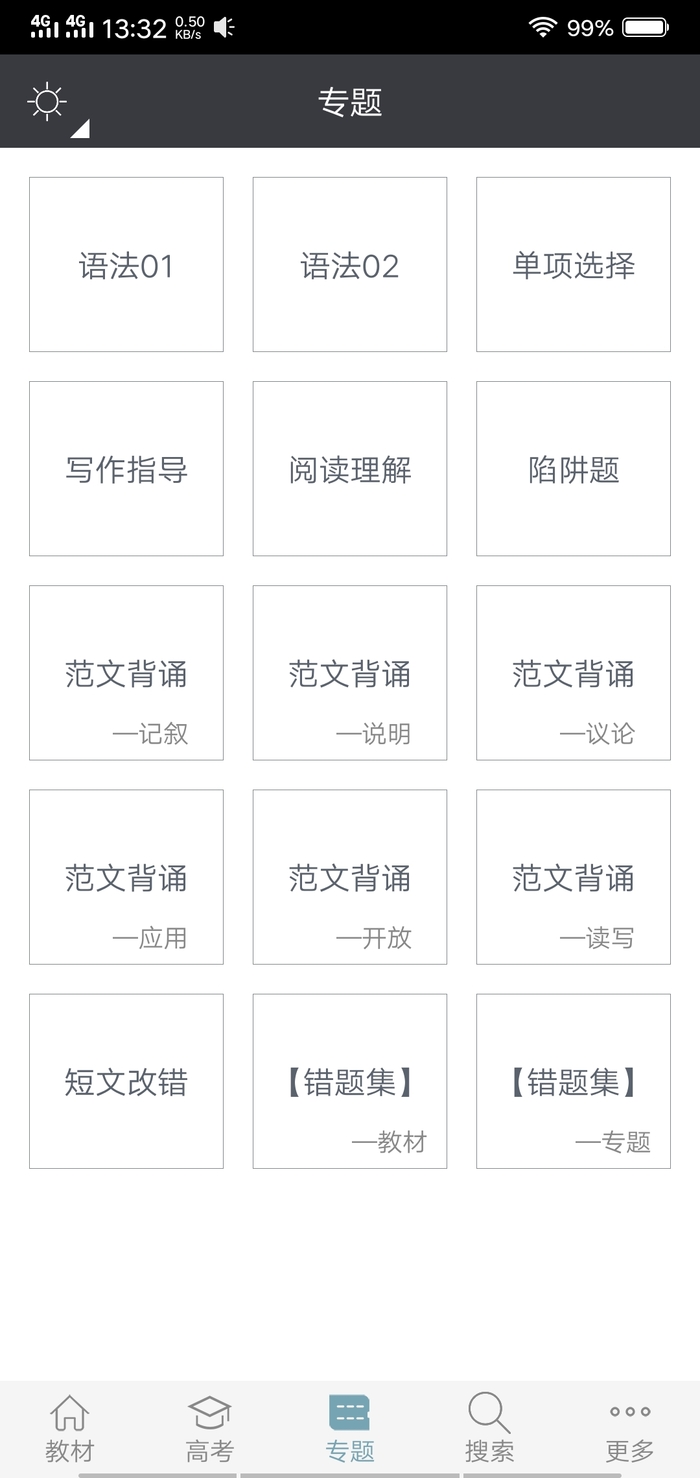
Task: Open 写作指导 section
Action: tap(126, 469)
